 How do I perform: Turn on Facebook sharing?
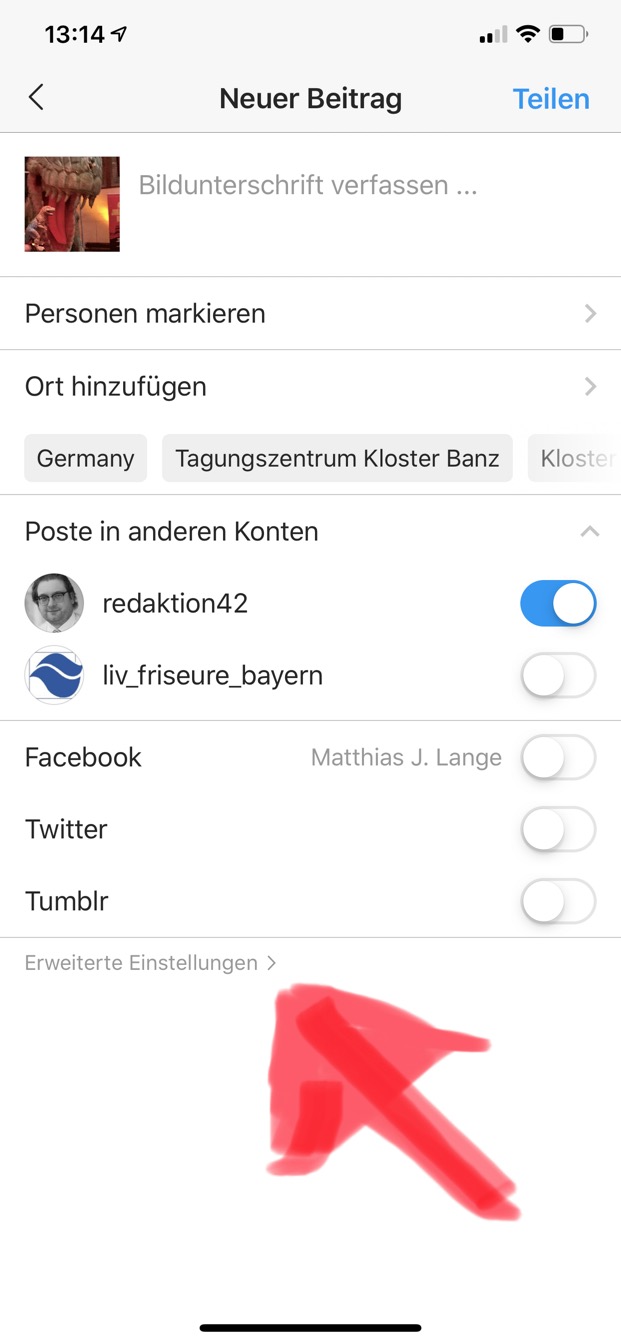(558, 758)
